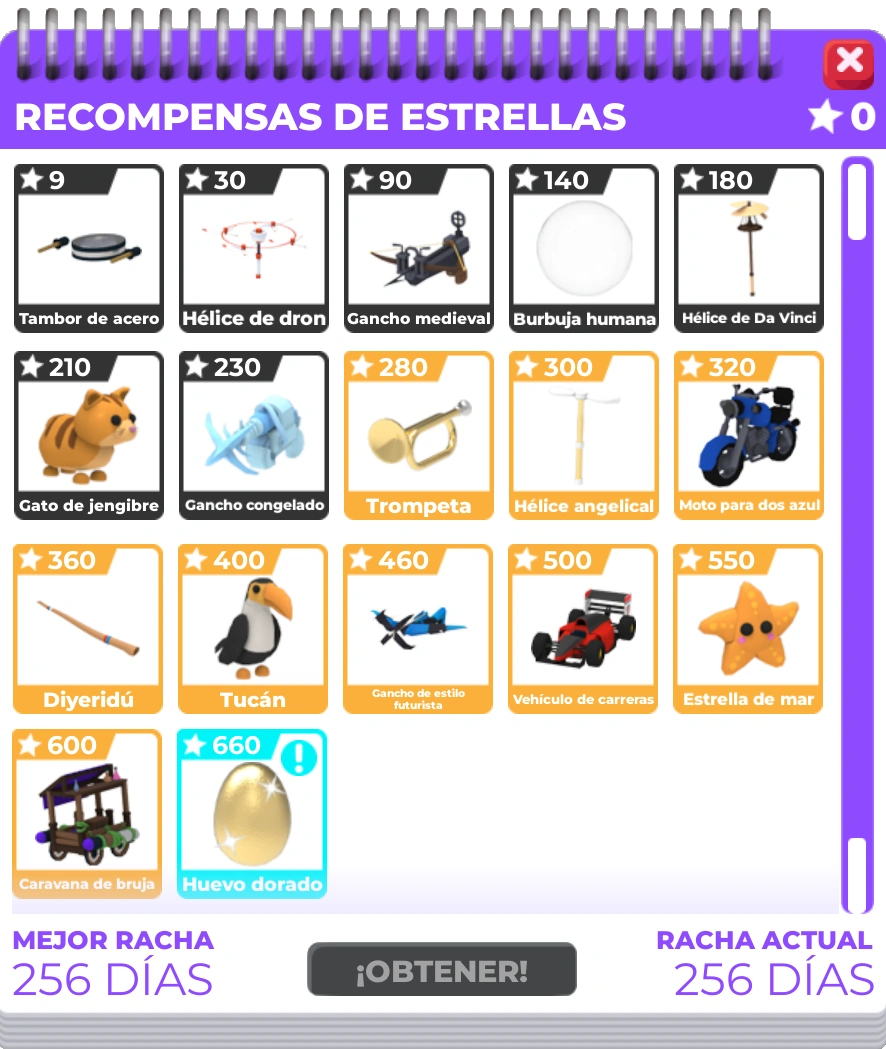Choose the Gancho medieval reward card

[x=418, y=248]
